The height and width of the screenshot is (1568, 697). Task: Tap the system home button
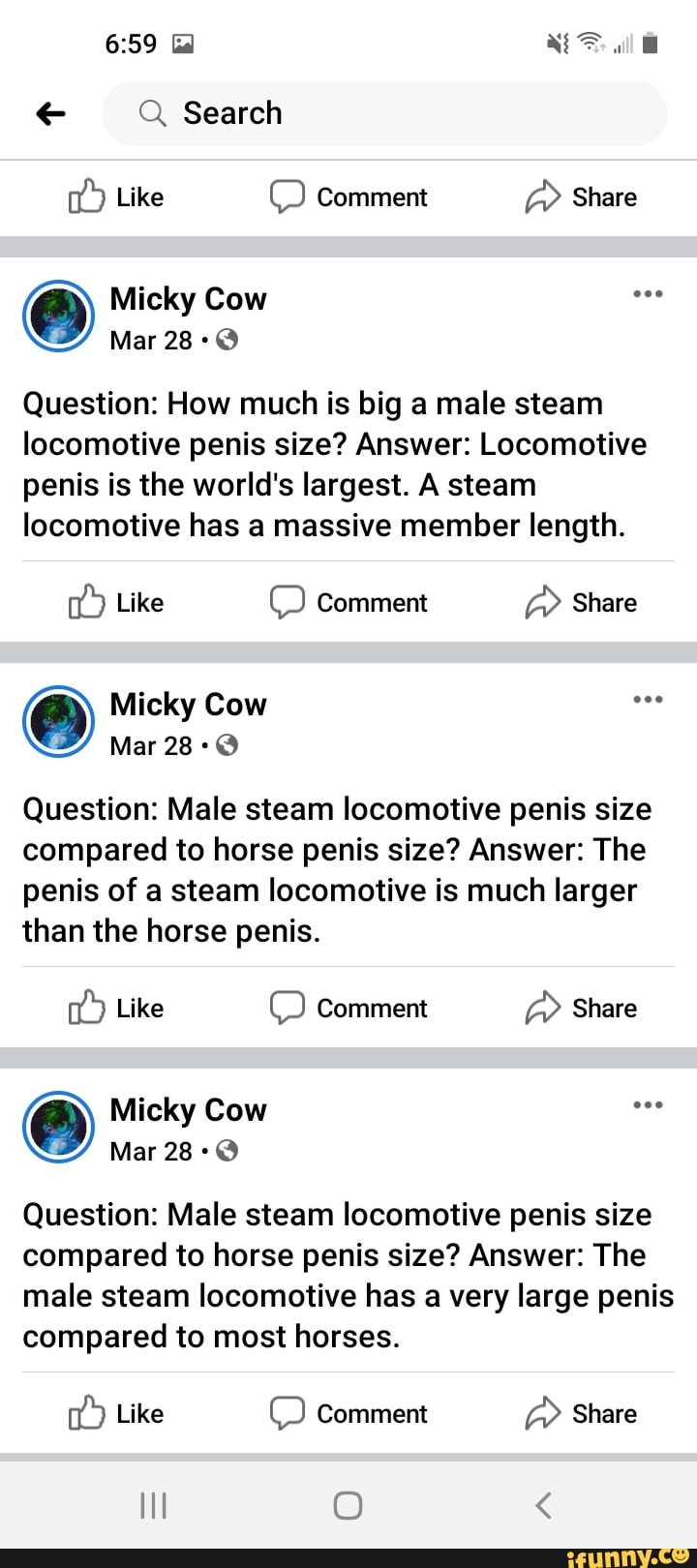coord(348,1505)
